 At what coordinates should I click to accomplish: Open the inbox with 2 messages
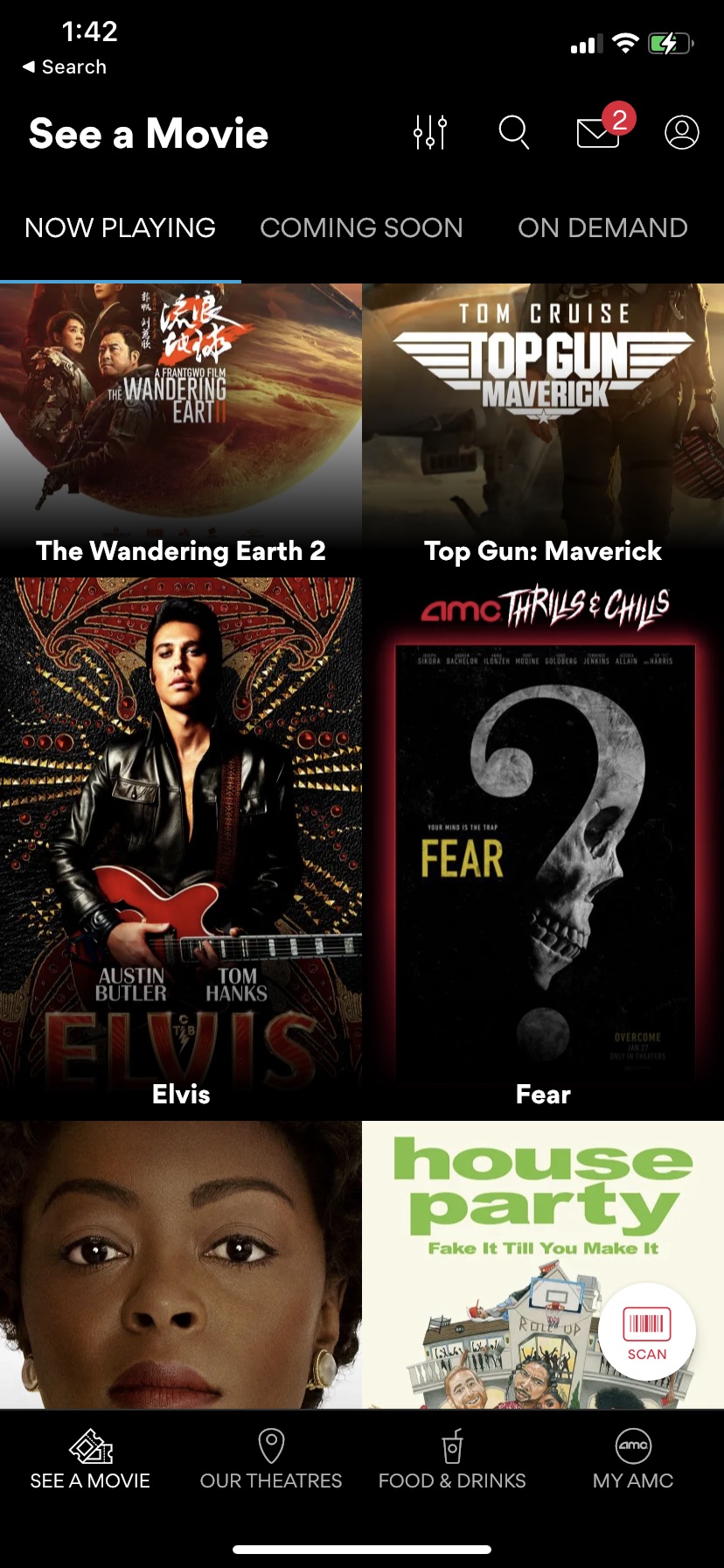599,133
